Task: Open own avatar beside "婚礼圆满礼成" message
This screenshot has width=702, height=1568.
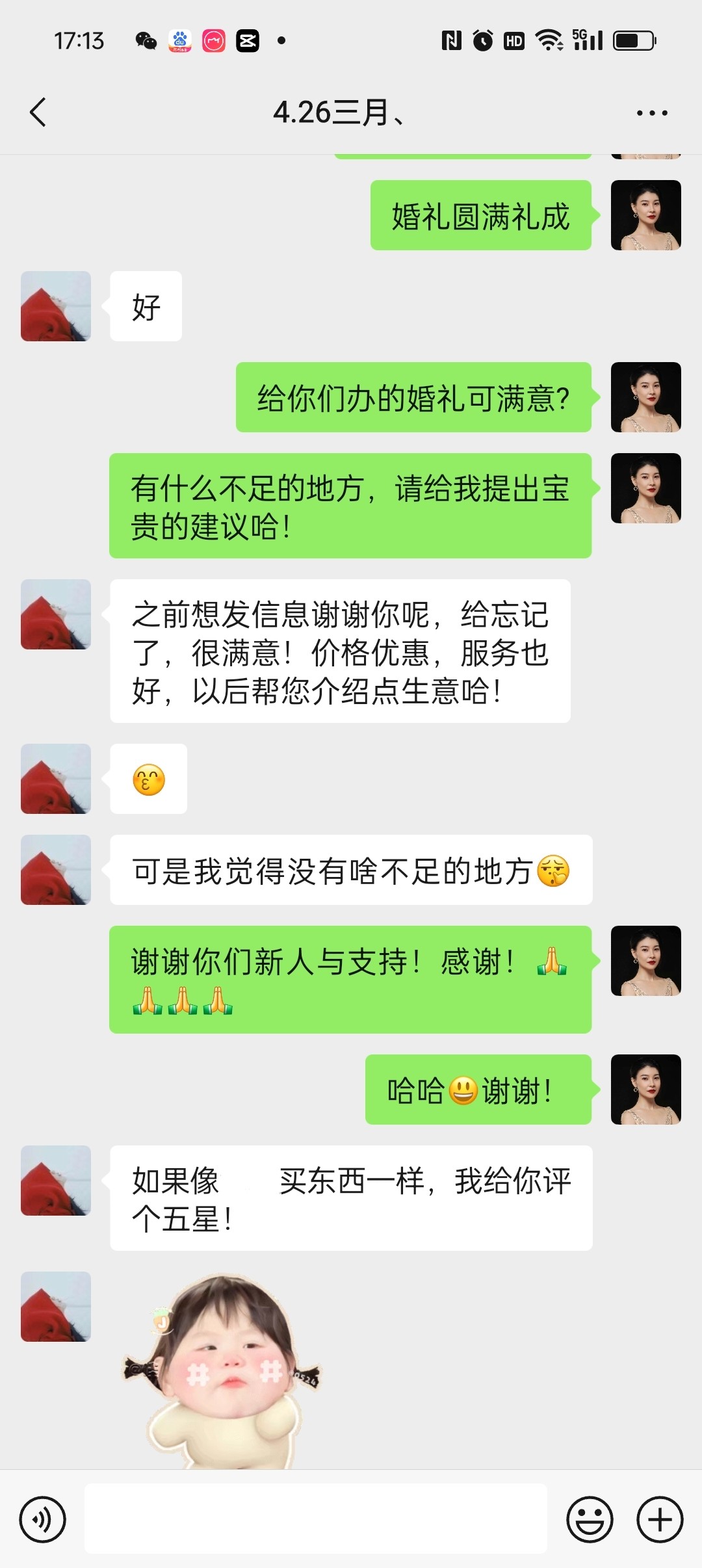Action: pyautogui.click(x=646, y=215)
